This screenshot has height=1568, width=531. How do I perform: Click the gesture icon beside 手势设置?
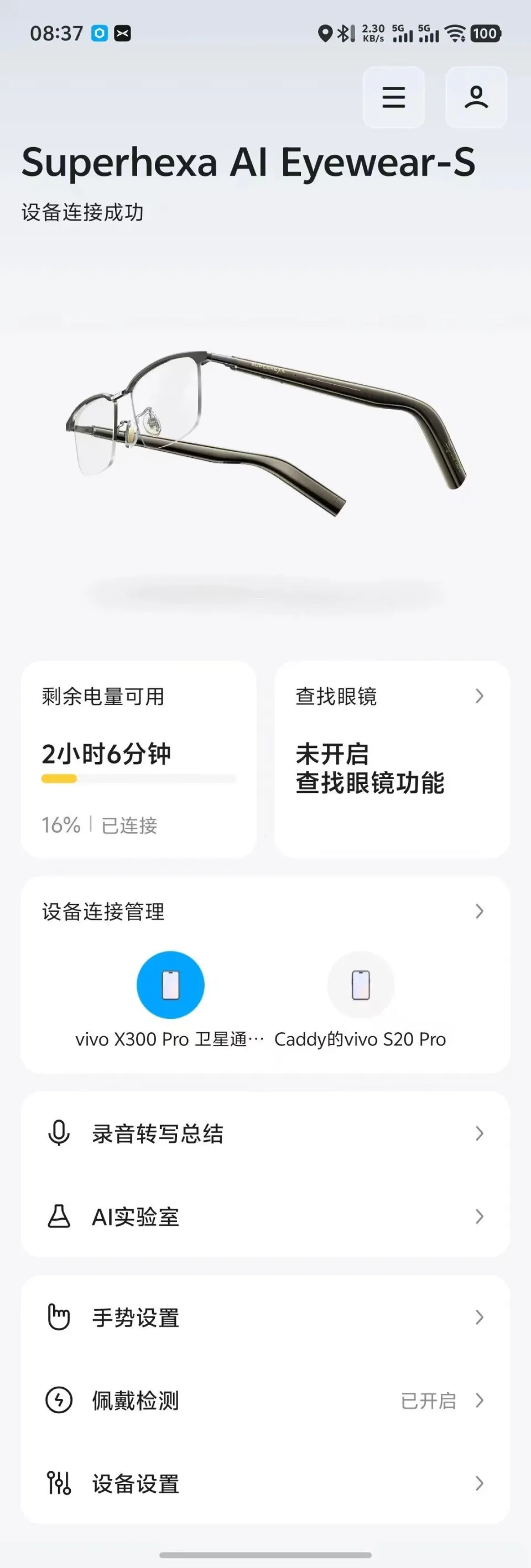(x=59, y=1319)
